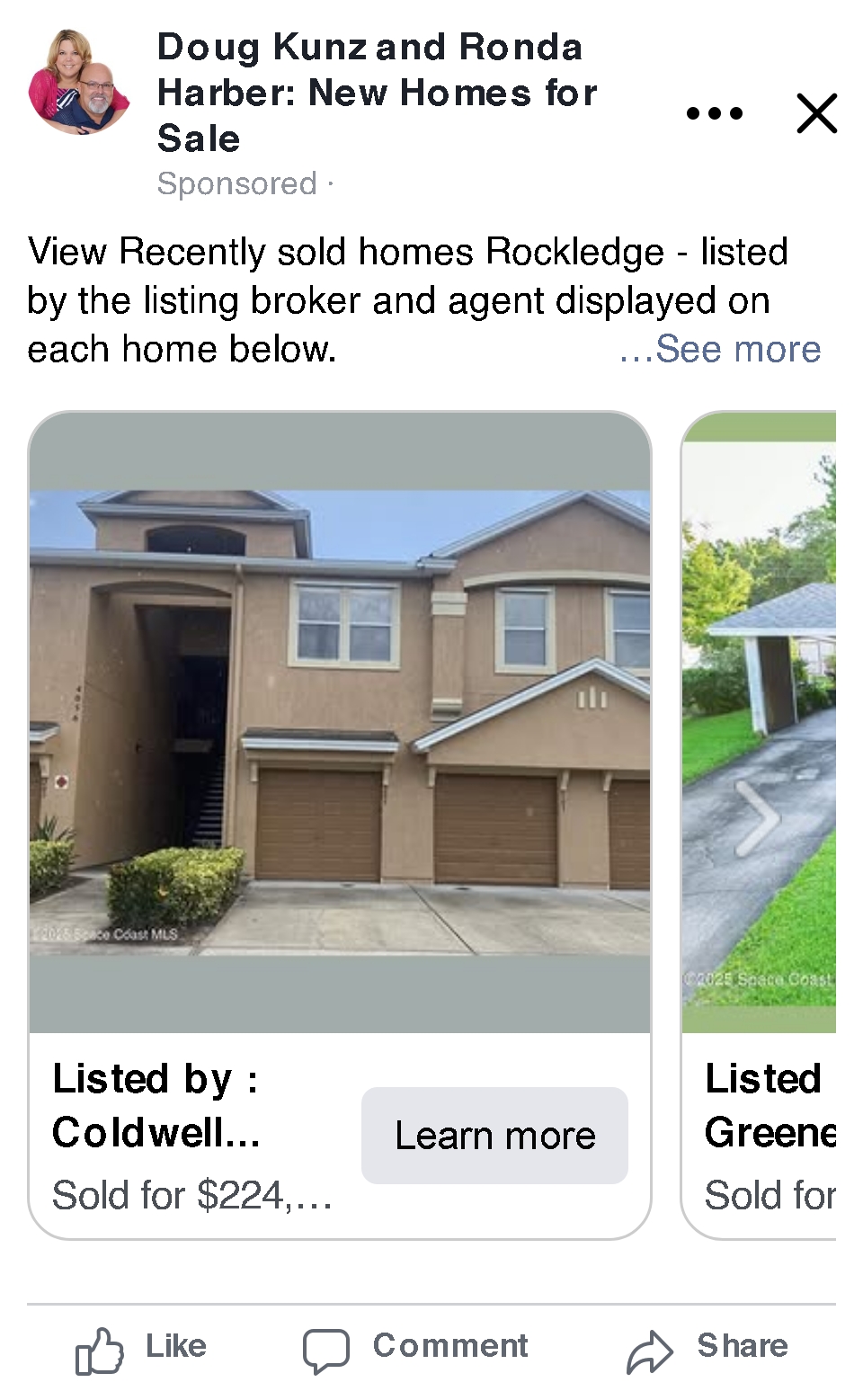Open the Coldwell listing home photo
The image size is (863, 1400).
(x=340, y=721)
